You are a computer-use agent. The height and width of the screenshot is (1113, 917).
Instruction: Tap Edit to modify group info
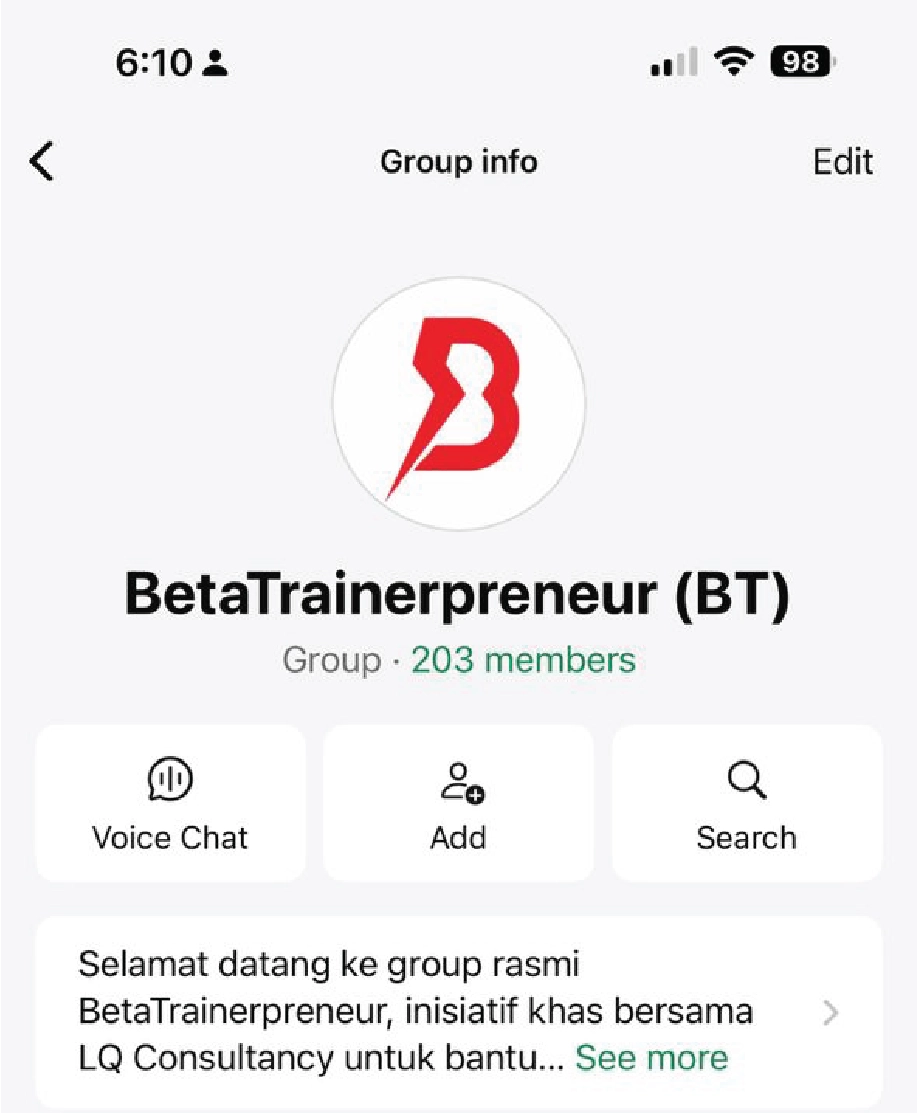842,161
